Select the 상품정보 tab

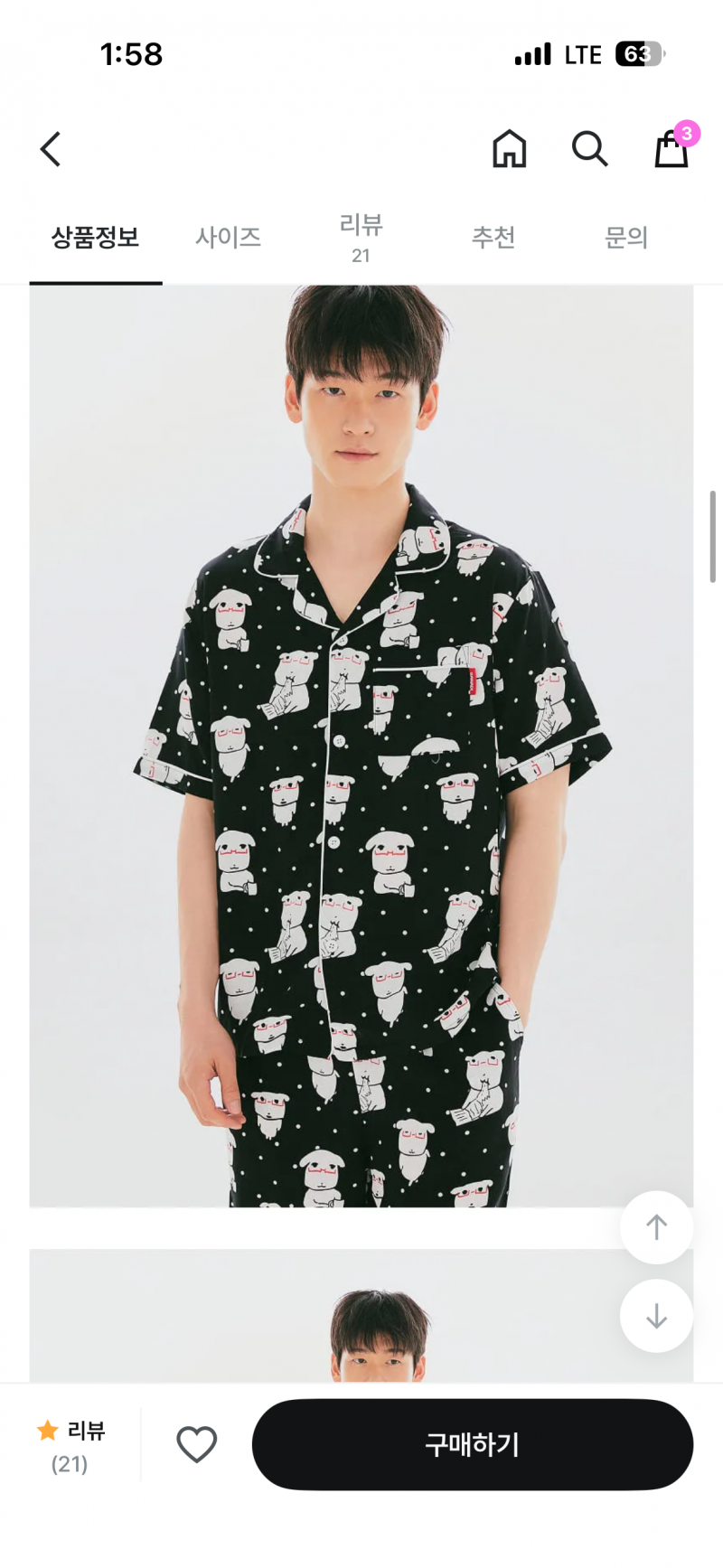pyautogui.click(x=95, y=238)
